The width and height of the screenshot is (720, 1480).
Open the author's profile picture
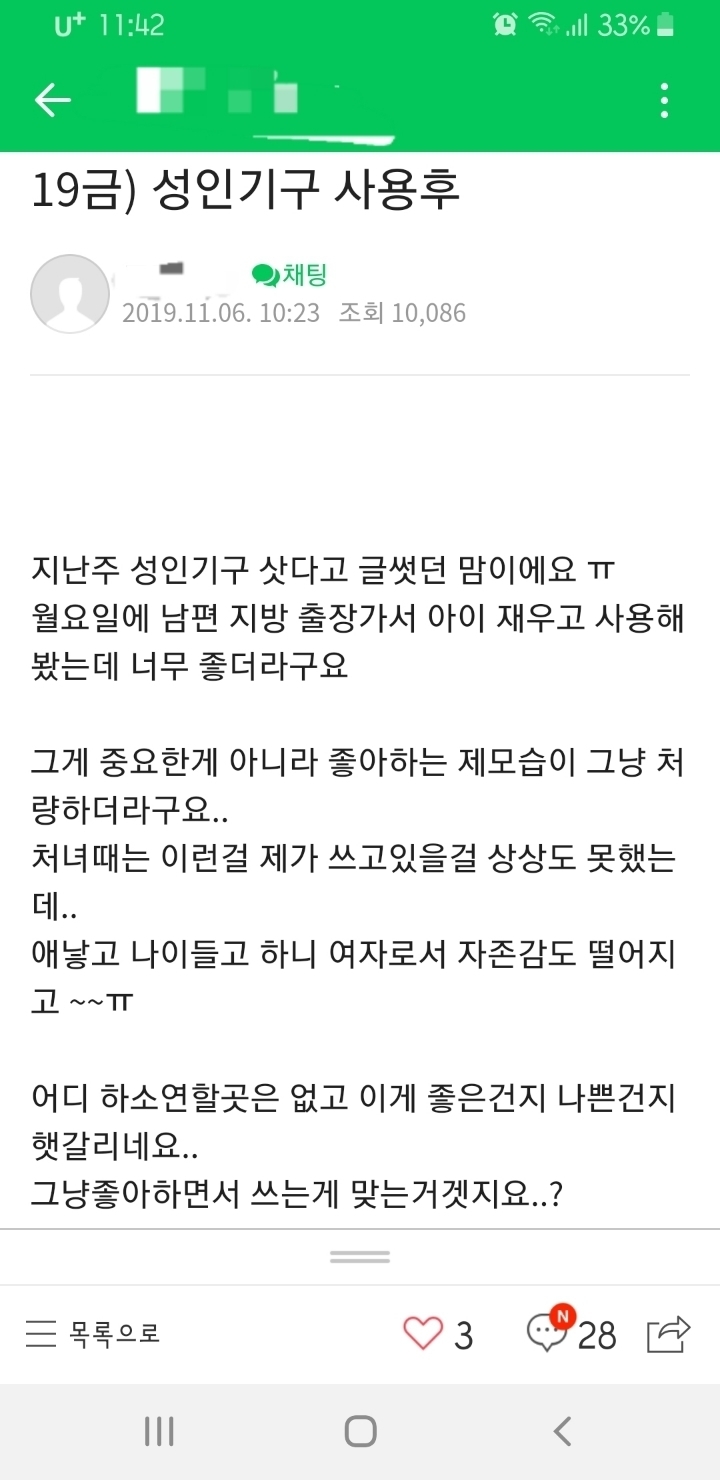[x=70, y=294]
